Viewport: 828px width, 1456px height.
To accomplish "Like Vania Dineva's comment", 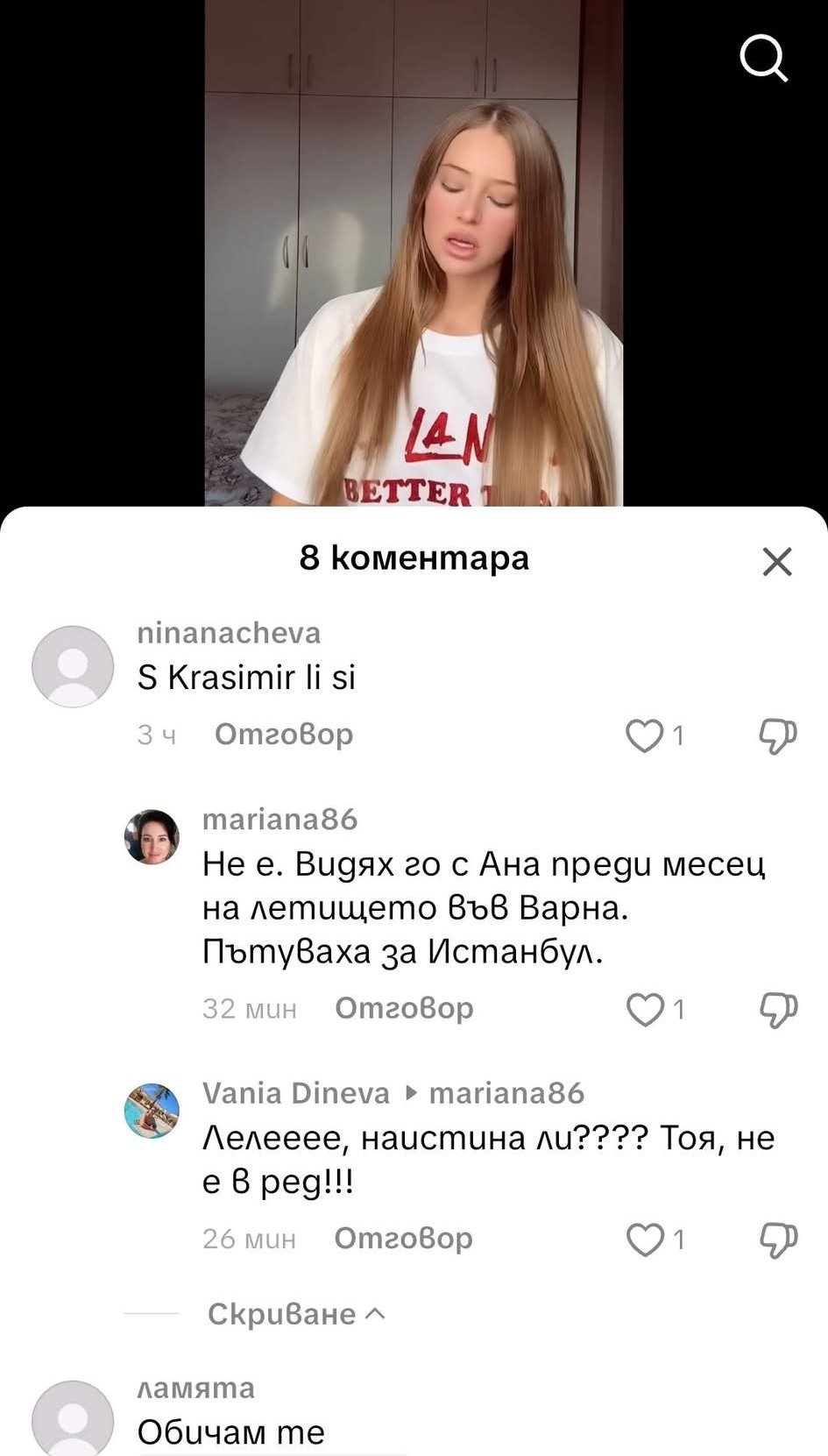I will click(646, 1239).
